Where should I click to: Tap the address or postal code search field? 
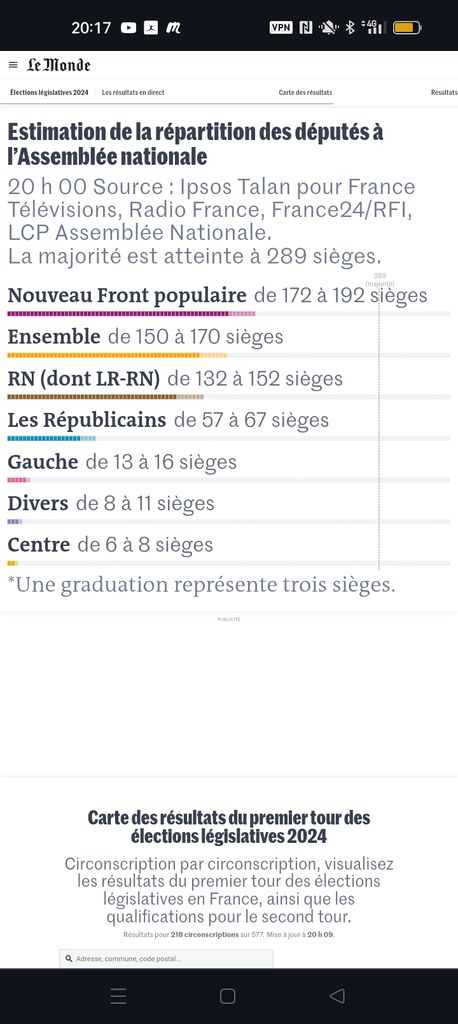166,959
